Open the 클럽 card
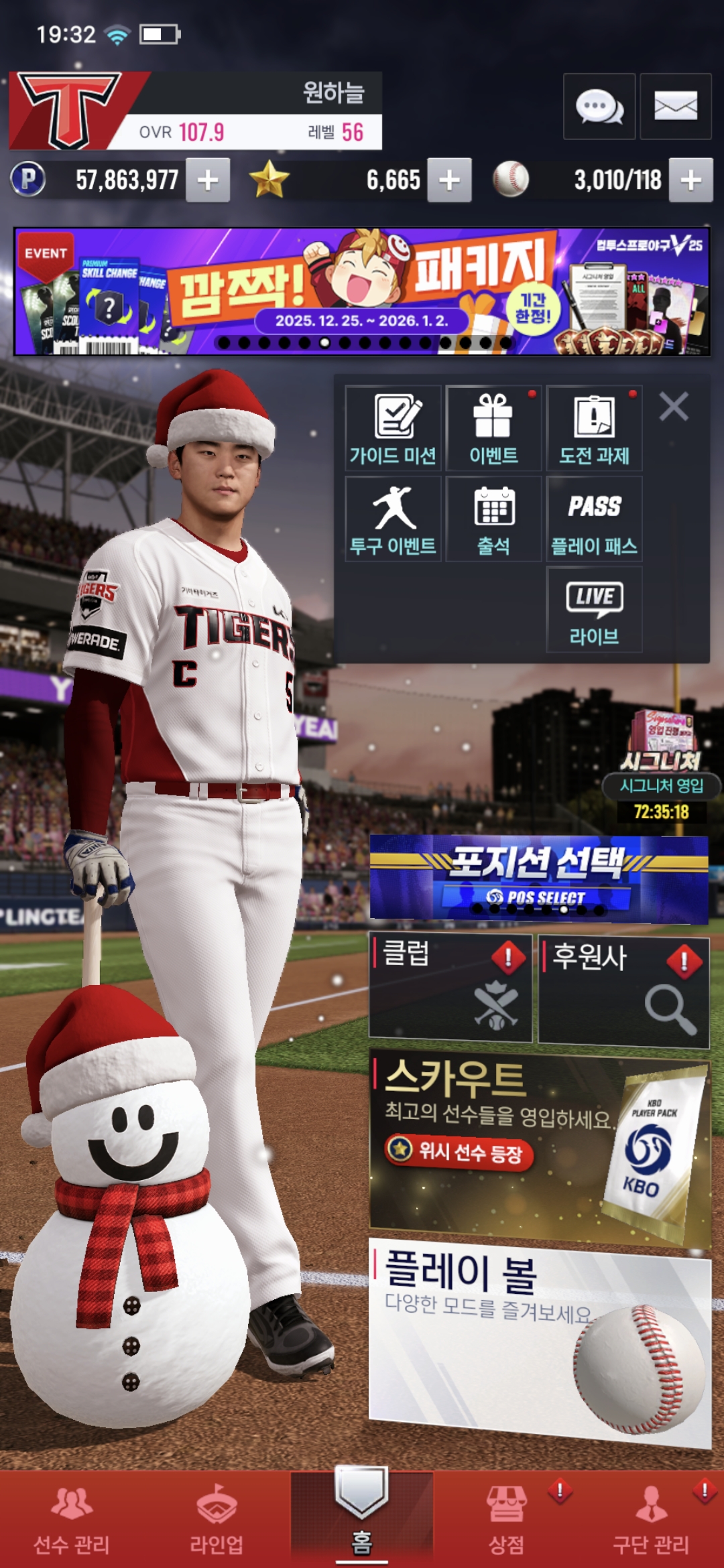 click(x=450, y=988)
